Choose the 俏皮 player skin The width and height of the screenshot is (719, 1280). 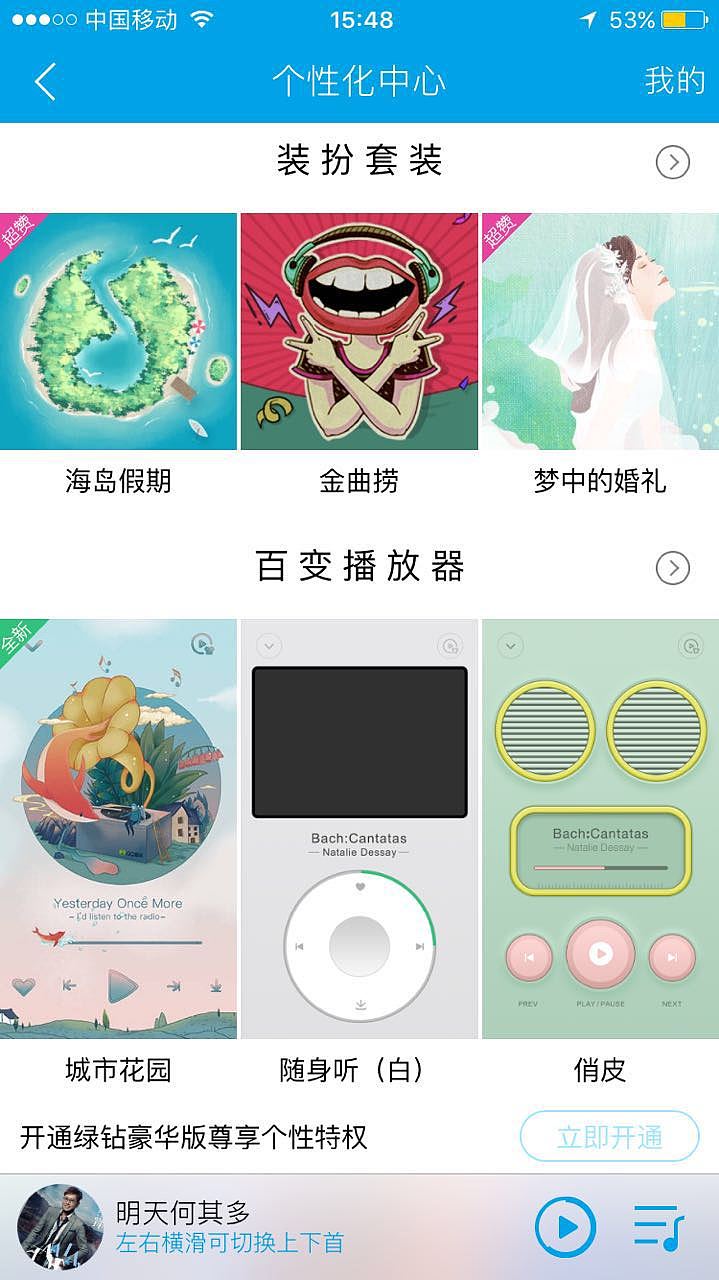click(x=600, y=829)
